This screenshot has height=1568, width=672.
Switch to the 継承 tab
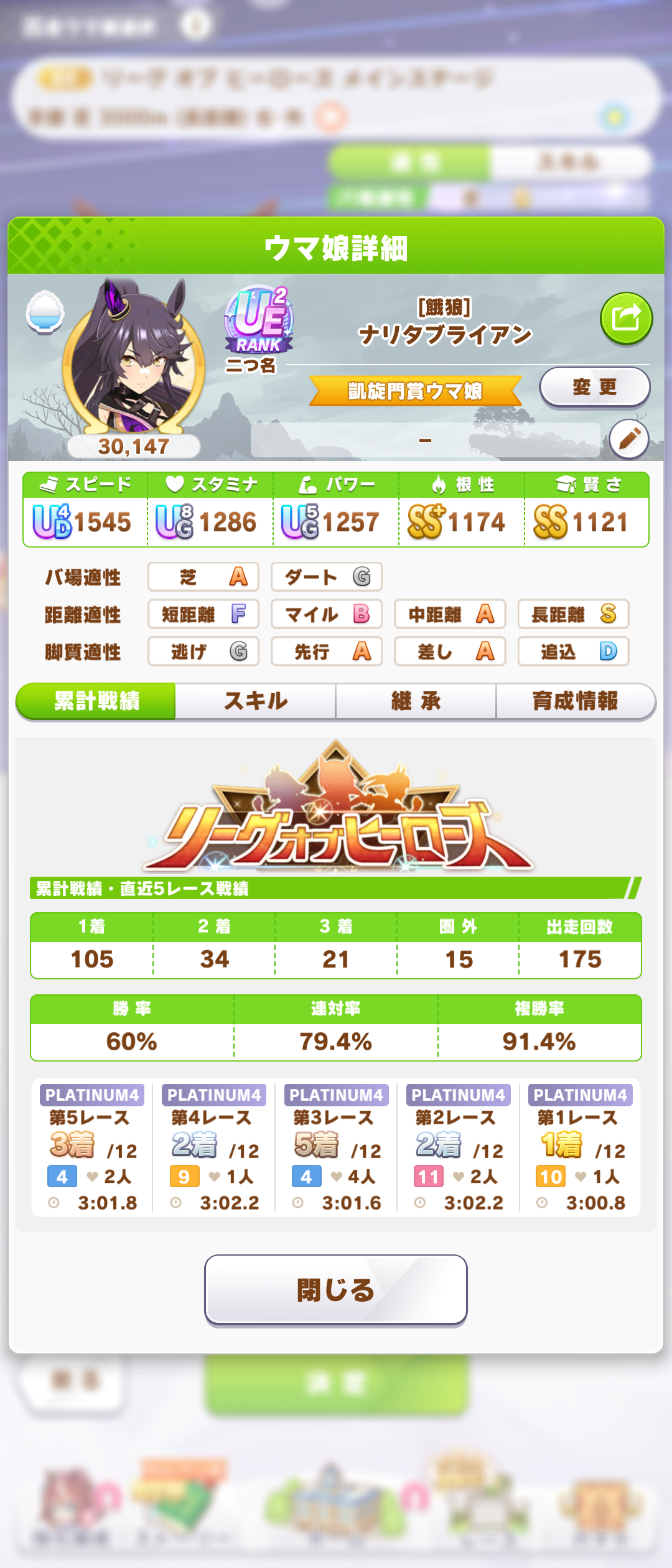[416, 701]
